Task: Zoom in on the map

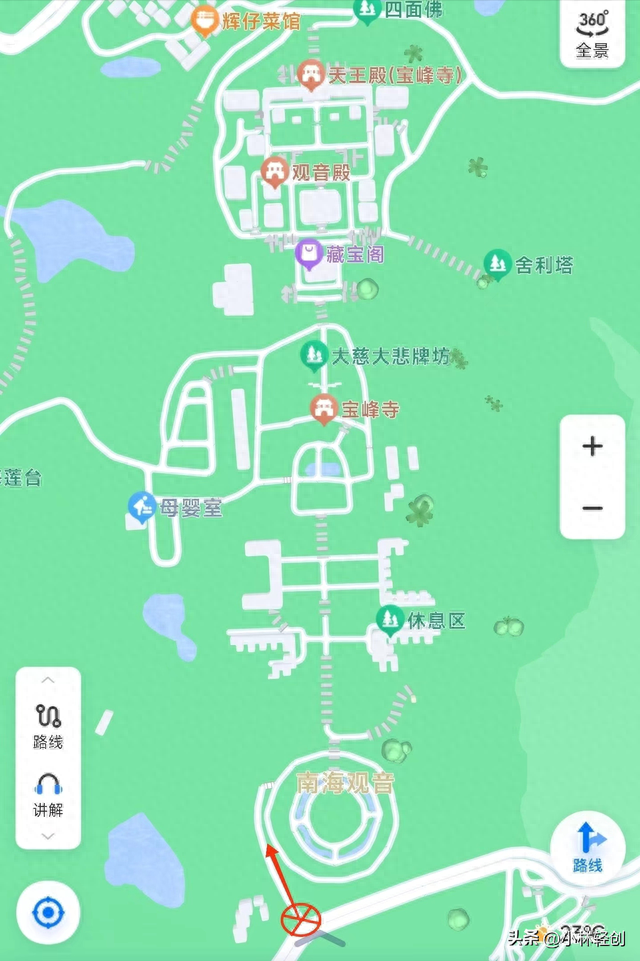Action: [592, 446]
